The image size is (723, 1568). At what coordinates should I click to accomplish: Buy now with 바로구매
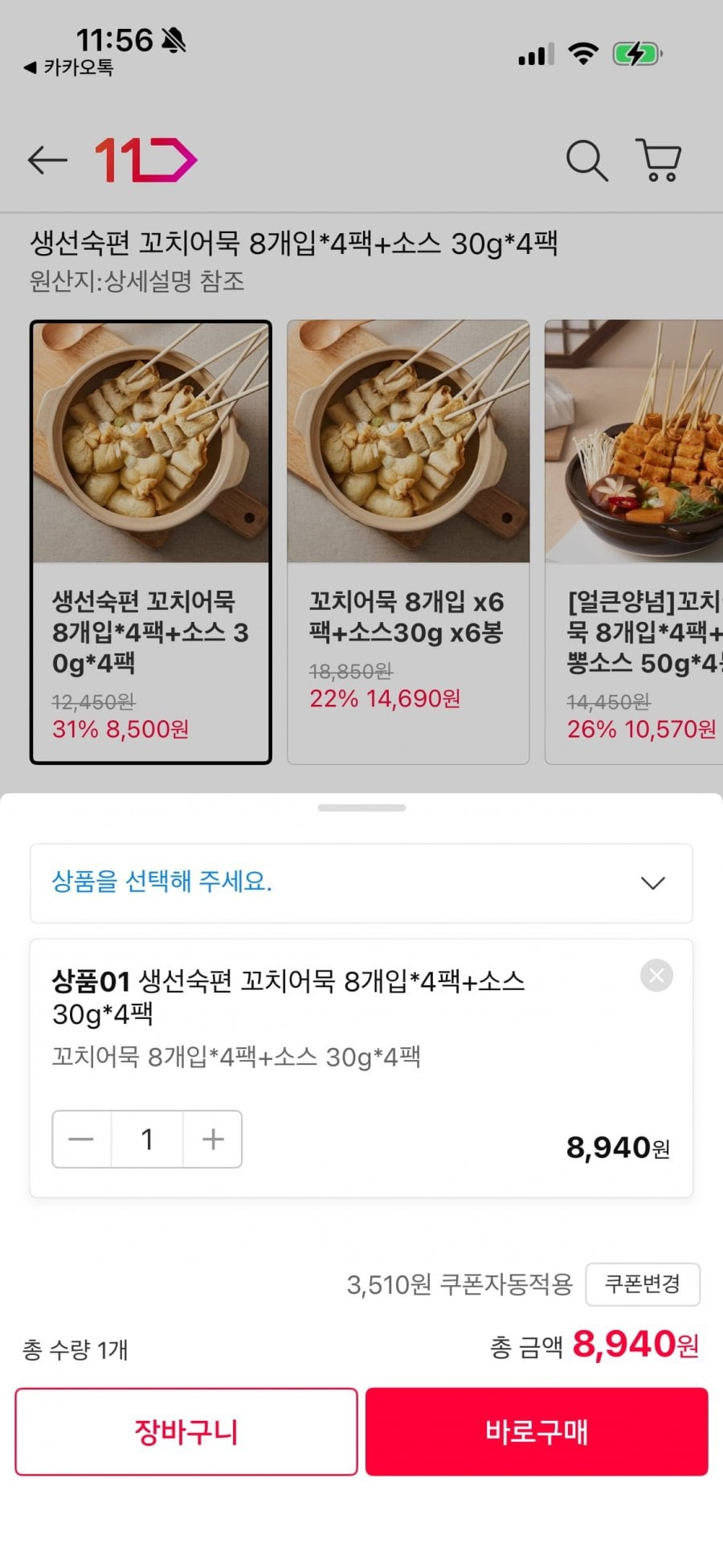[x=537, y=1431]
